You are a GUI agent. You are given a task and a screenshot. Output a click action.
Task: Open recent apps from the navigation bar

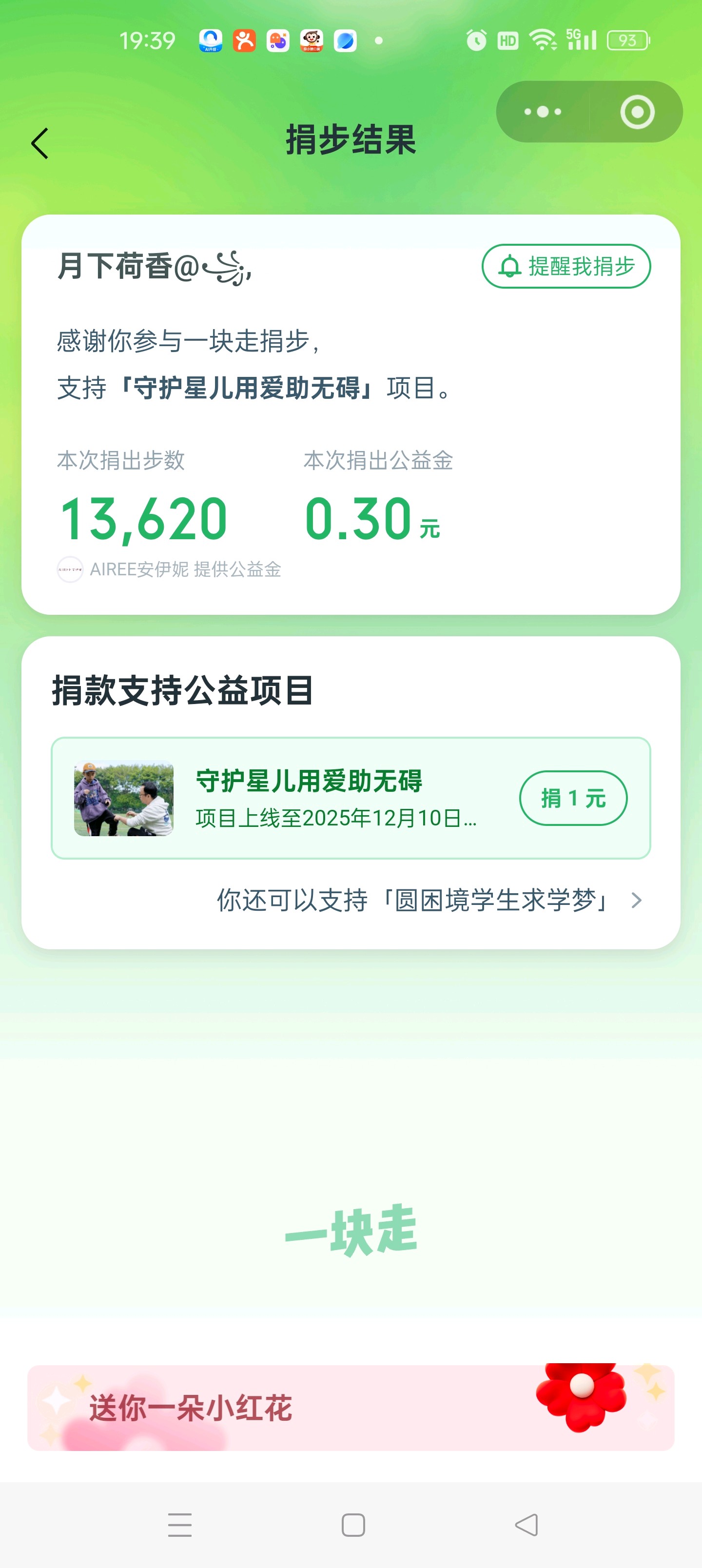(x=179, y=1525)
